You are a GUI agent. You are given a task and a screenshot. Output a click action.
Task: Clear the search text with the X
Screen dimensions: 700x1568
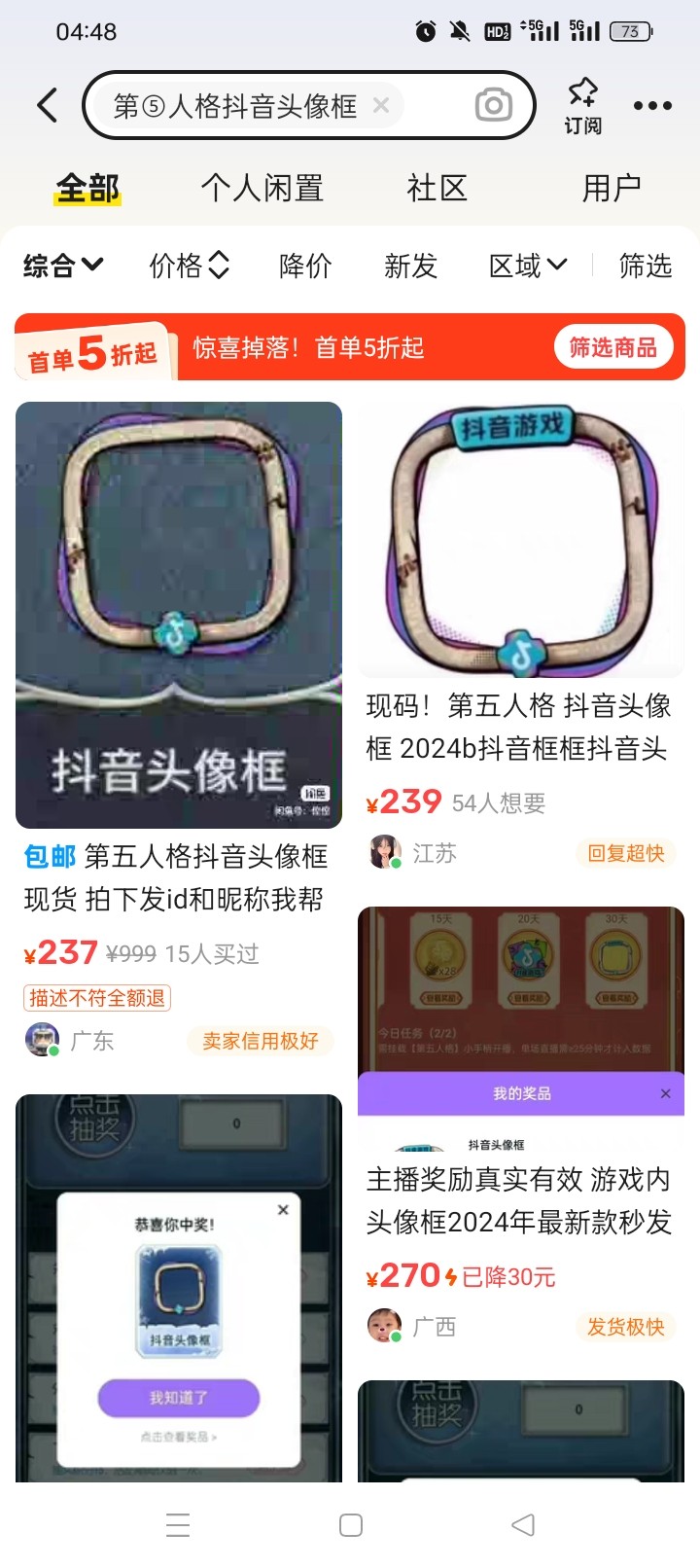pyautogui.click(x=381, y=105)
